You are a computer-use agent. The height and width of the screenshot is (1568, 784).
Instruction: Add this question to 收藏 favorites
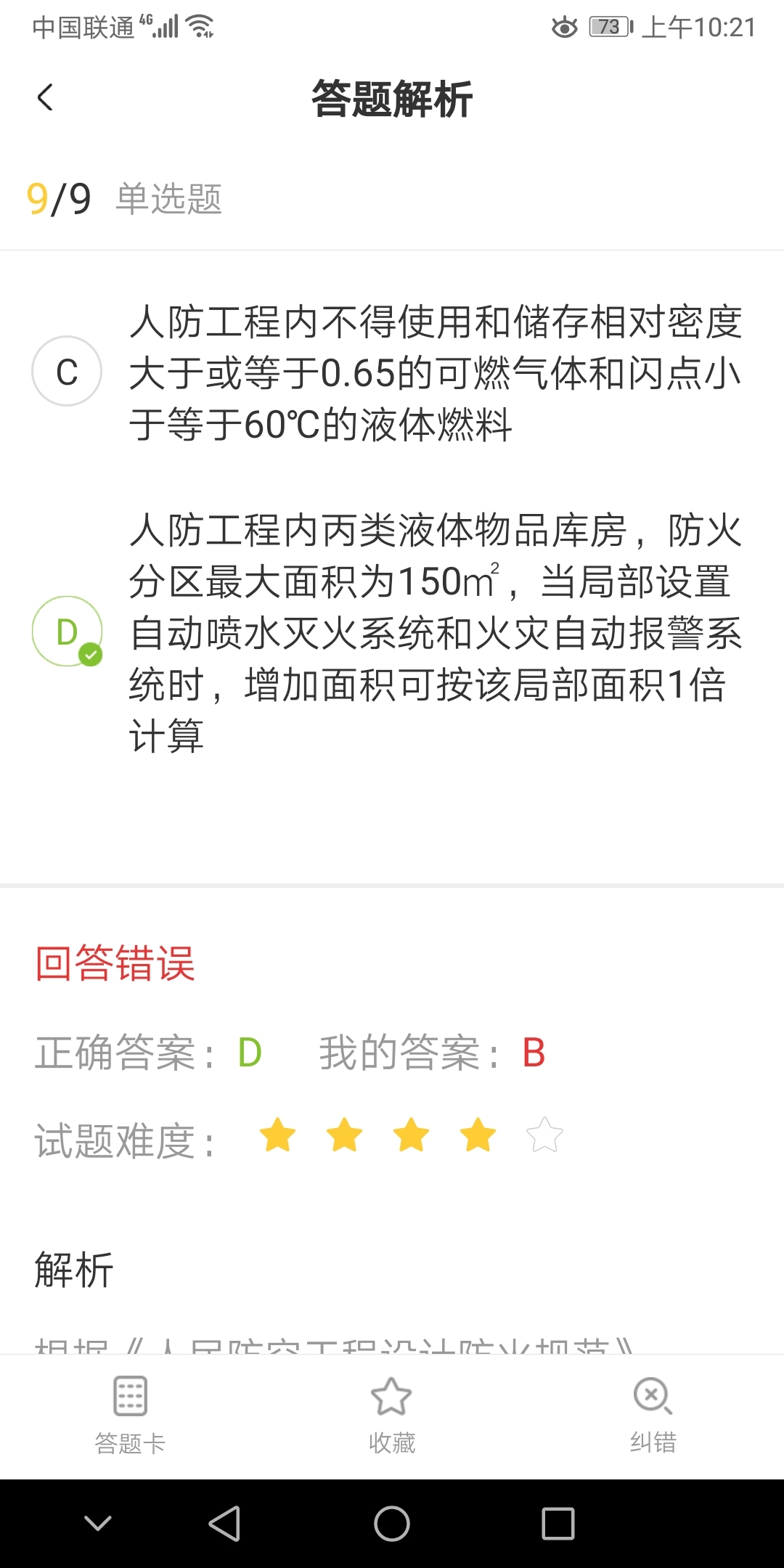click(392, 1416)
